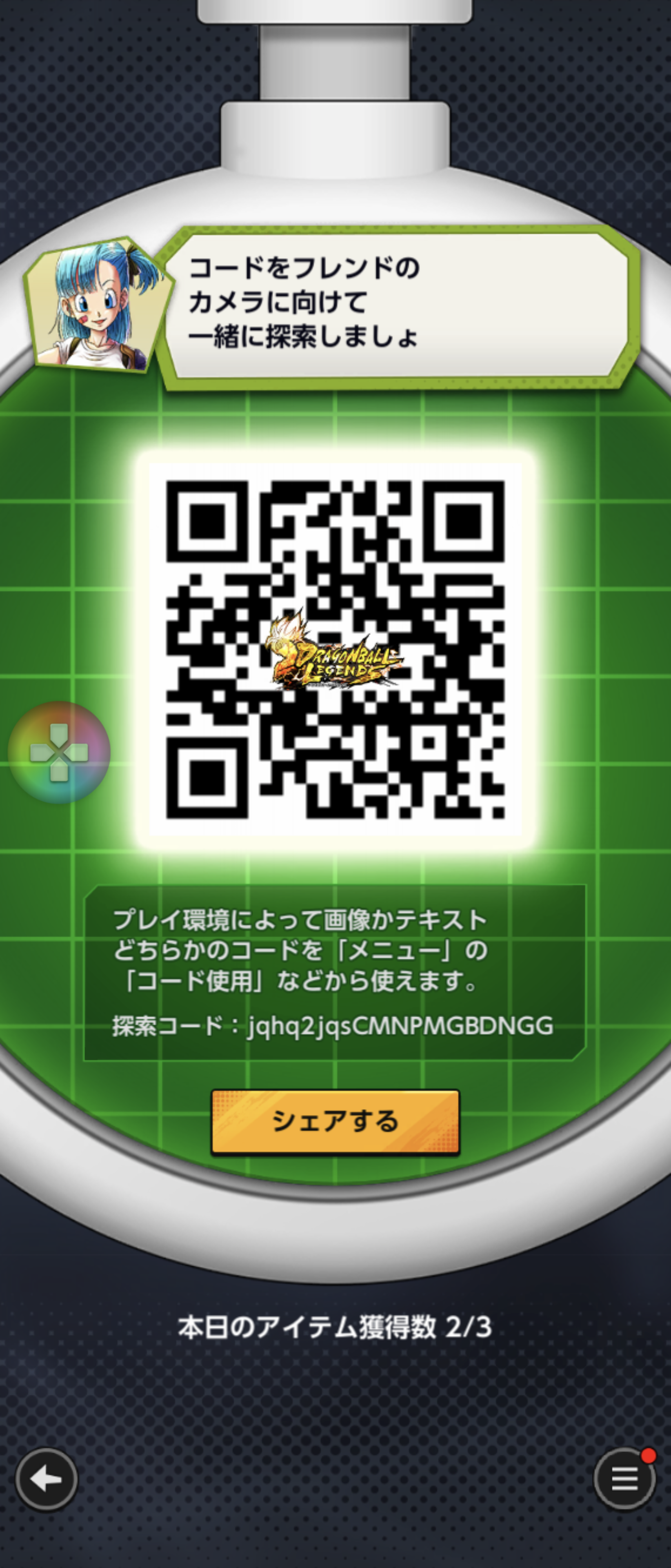Open the hamburger menu button
The width and height of the screenshot is (671, 1568).
(x=624, y=1479)
